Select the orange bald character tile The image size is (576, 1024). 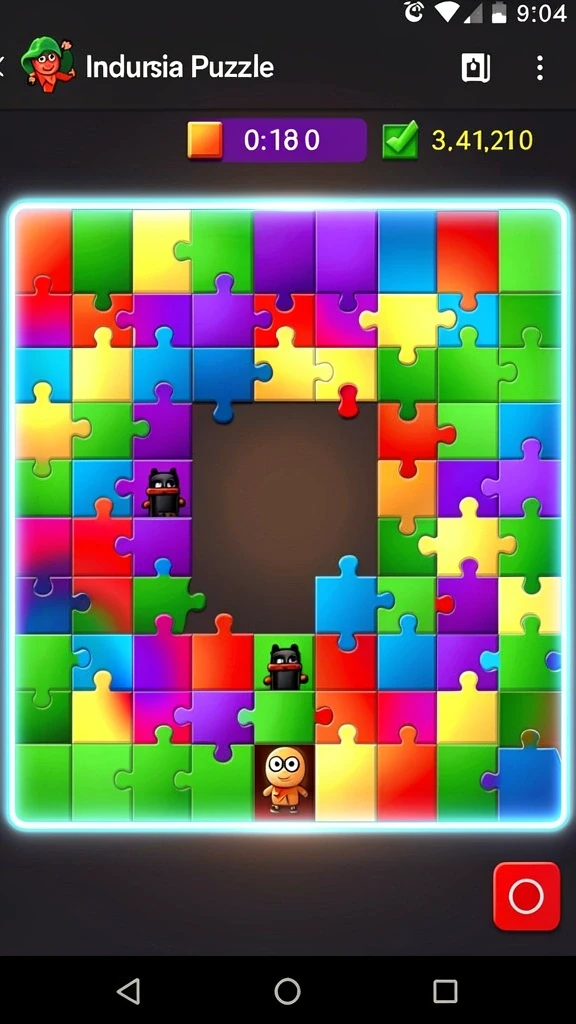pos(285,780)
